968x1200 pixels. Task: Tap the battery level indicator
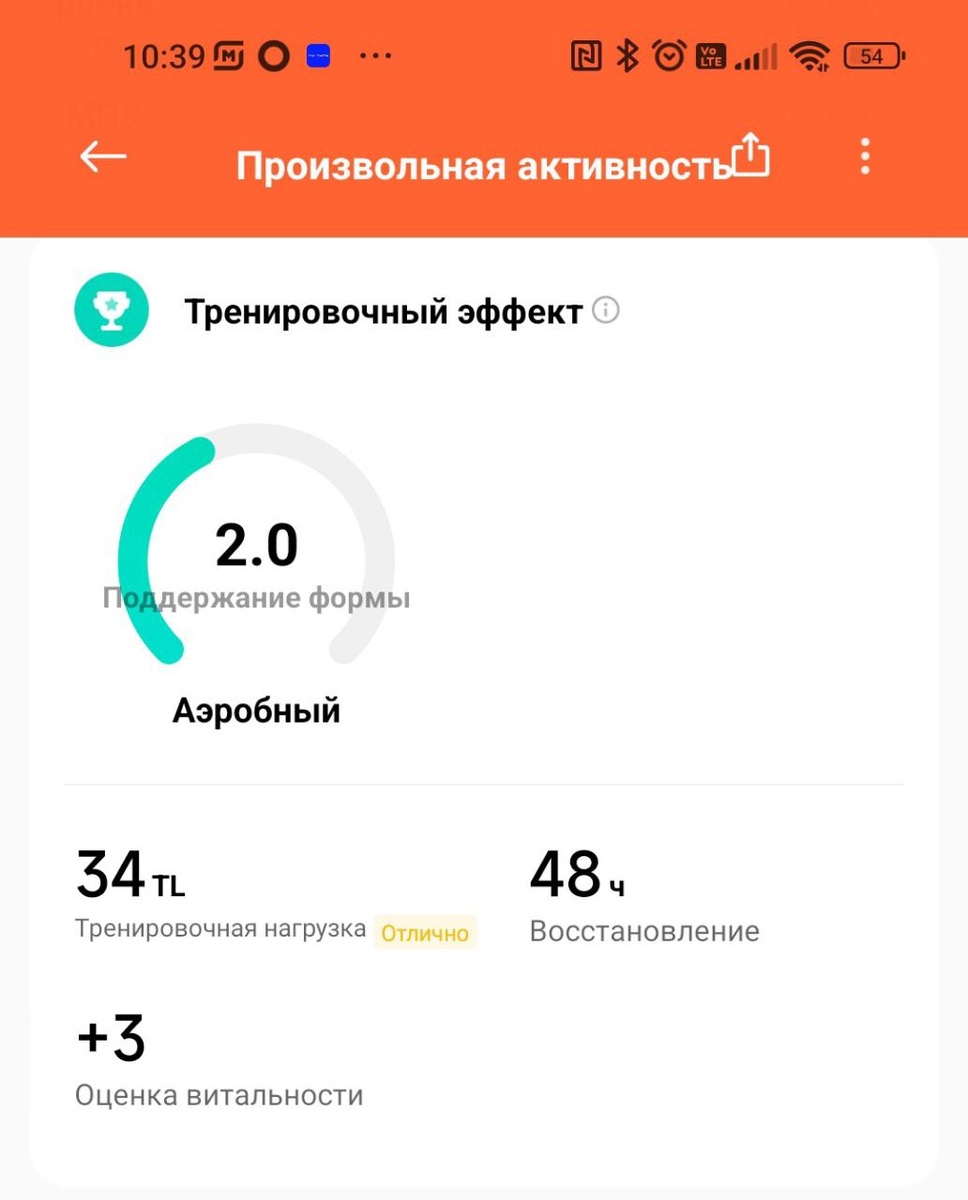872,57
